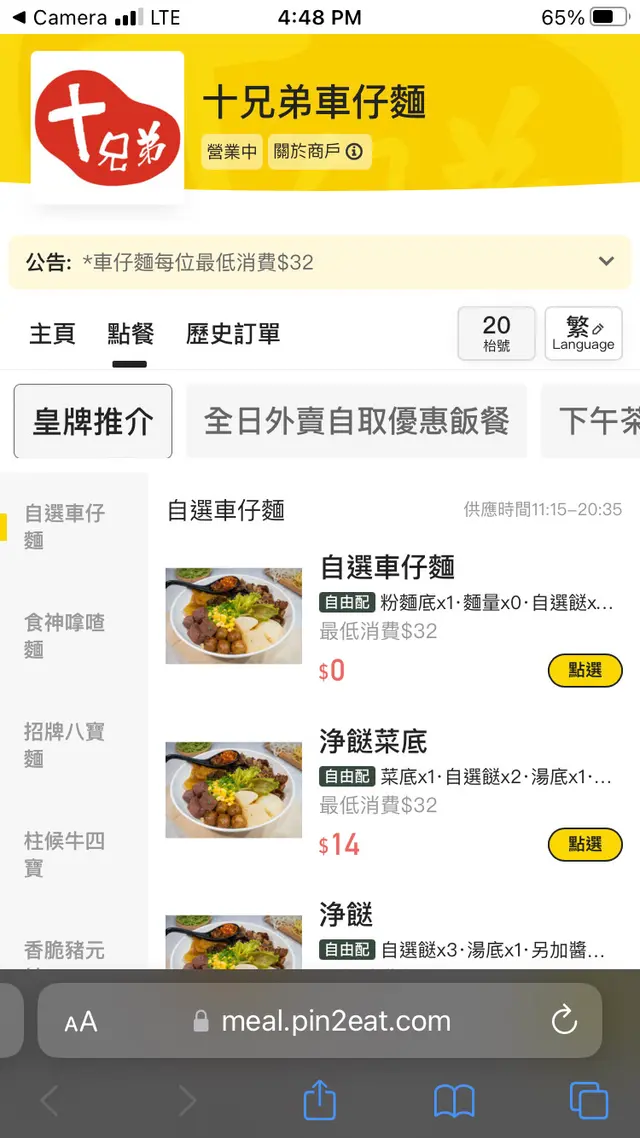Open Safari bookmarks
Screen dimensions: 640x1138
[x=453, y=1101]
